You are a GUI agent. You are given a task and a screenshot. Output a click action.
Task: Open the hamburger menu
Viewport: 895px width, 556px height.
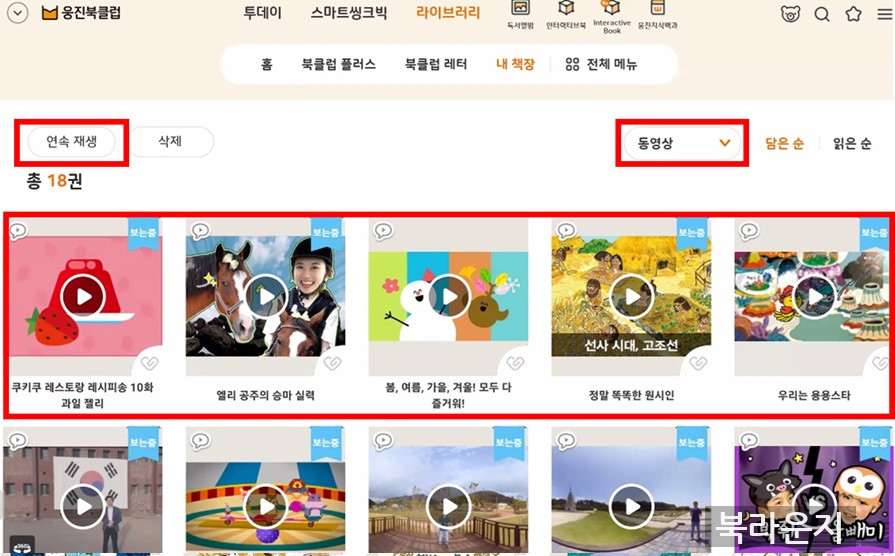click(884, 14)
